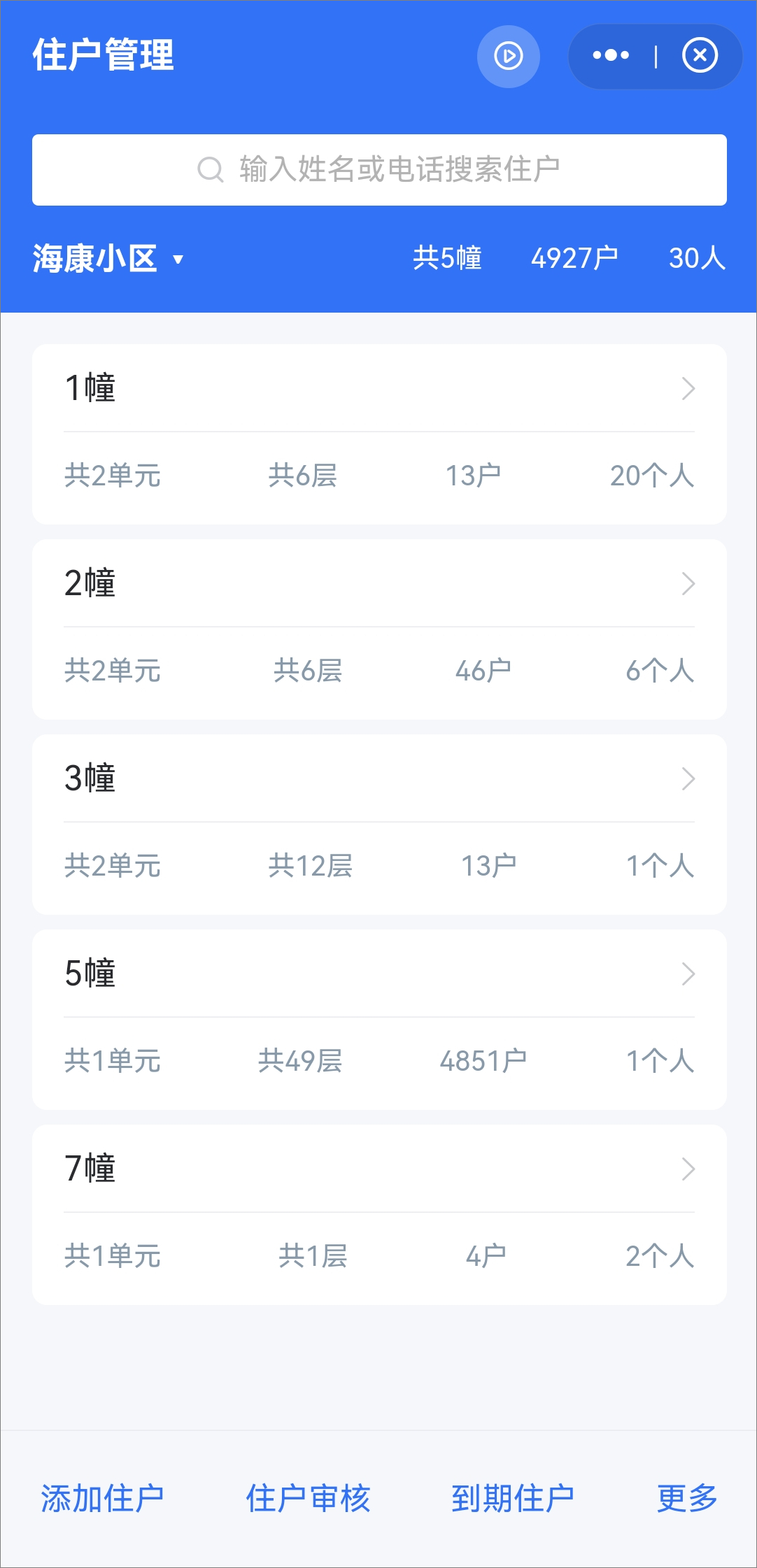Close the mini program
This screenshot has width=757, height=1568.
click(x=700, y=55)
